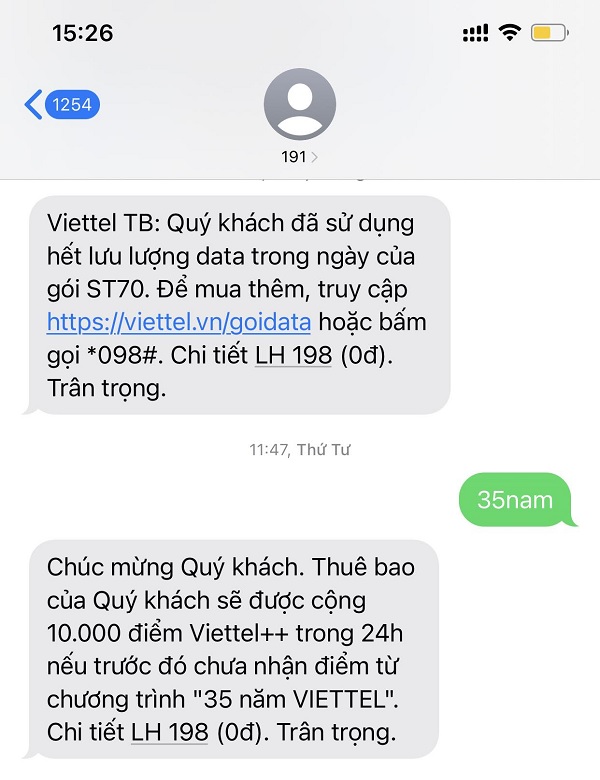Go back to the messages list
This screenshot has width=600, height=780.
click(x=60, y=104)
